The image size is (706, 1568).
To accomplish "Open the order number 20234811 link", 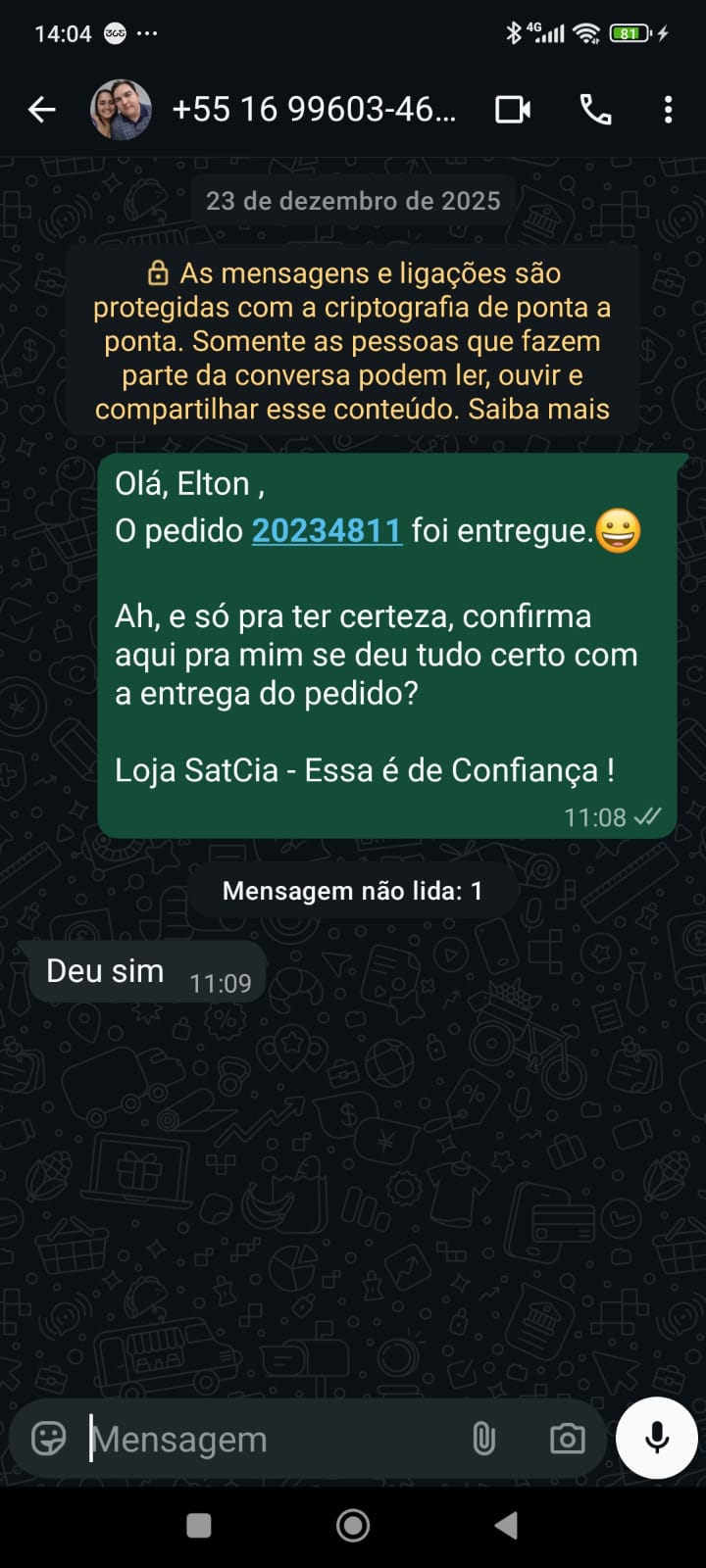I will 327,530.
